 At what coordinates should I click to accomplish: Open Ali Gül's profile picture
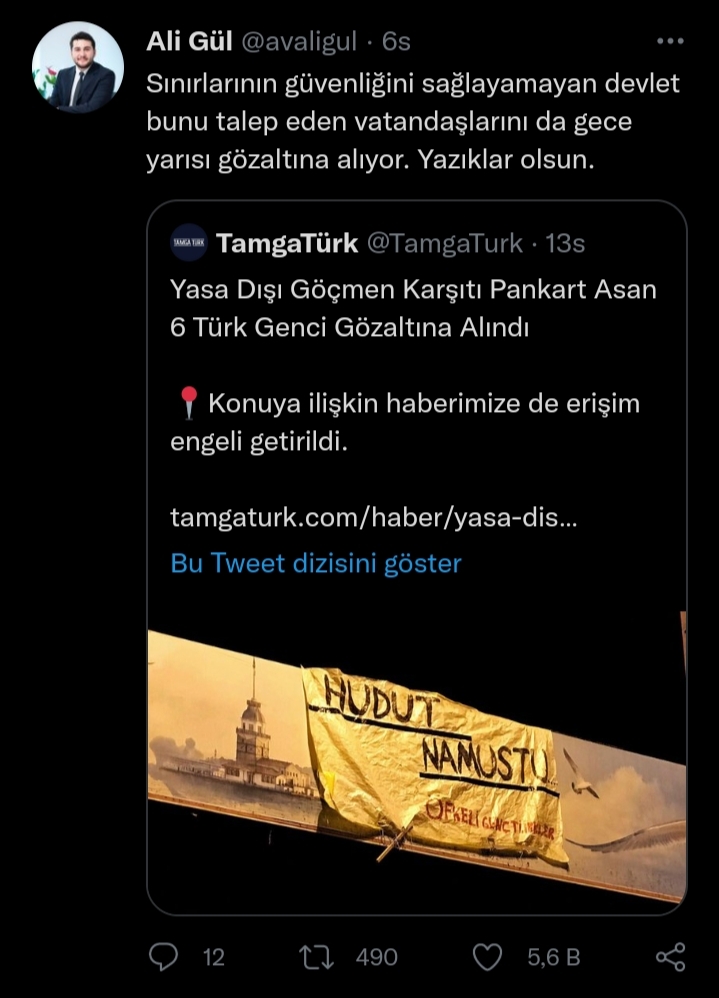(x=77, y=66)
